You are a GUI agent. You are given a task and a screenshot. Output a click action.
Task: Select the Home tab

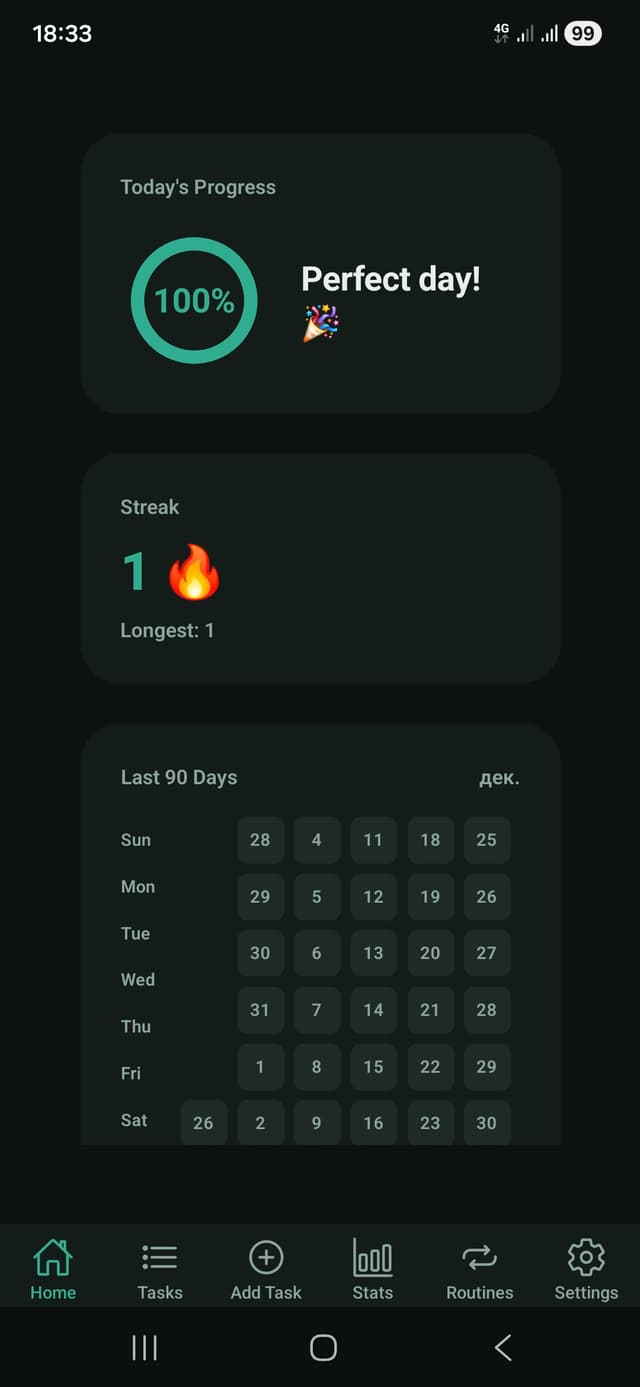[x=53, y=1268]
